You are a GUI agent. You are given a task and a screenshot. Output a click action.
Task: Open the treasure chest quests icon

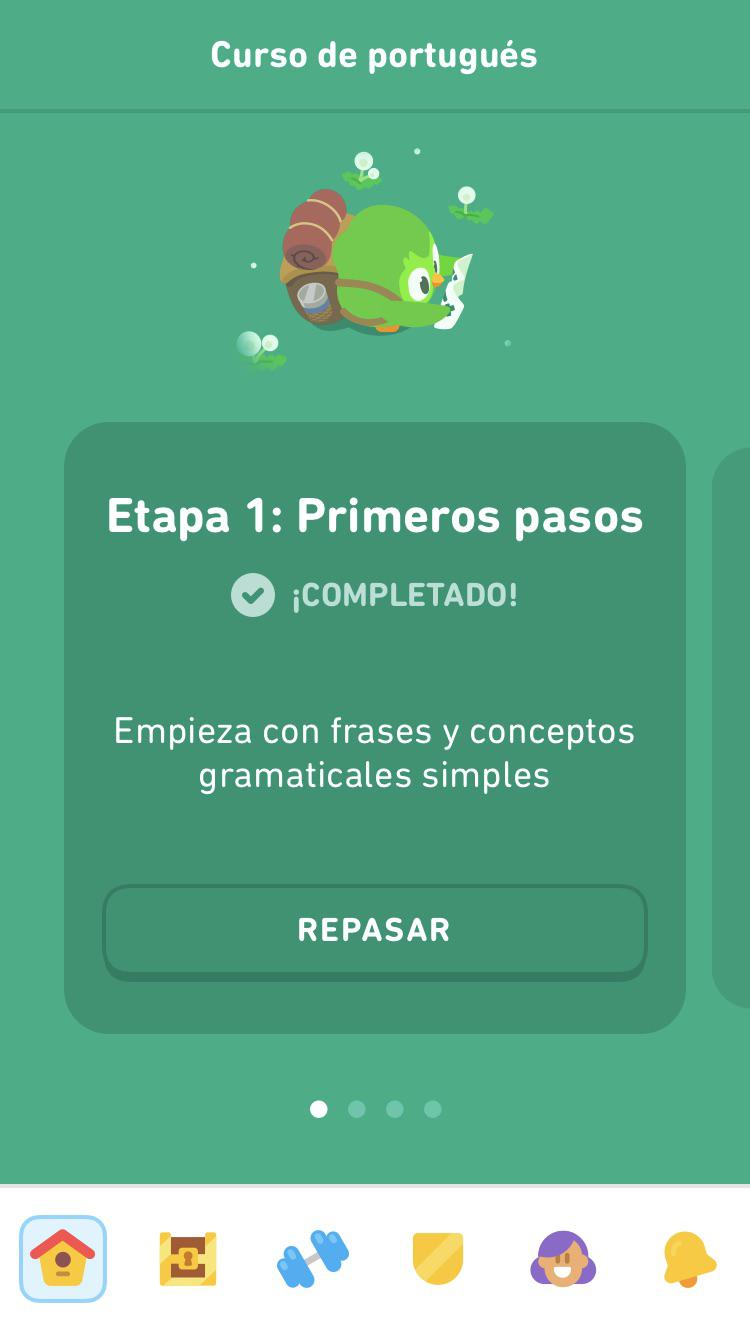point(188,1260)
